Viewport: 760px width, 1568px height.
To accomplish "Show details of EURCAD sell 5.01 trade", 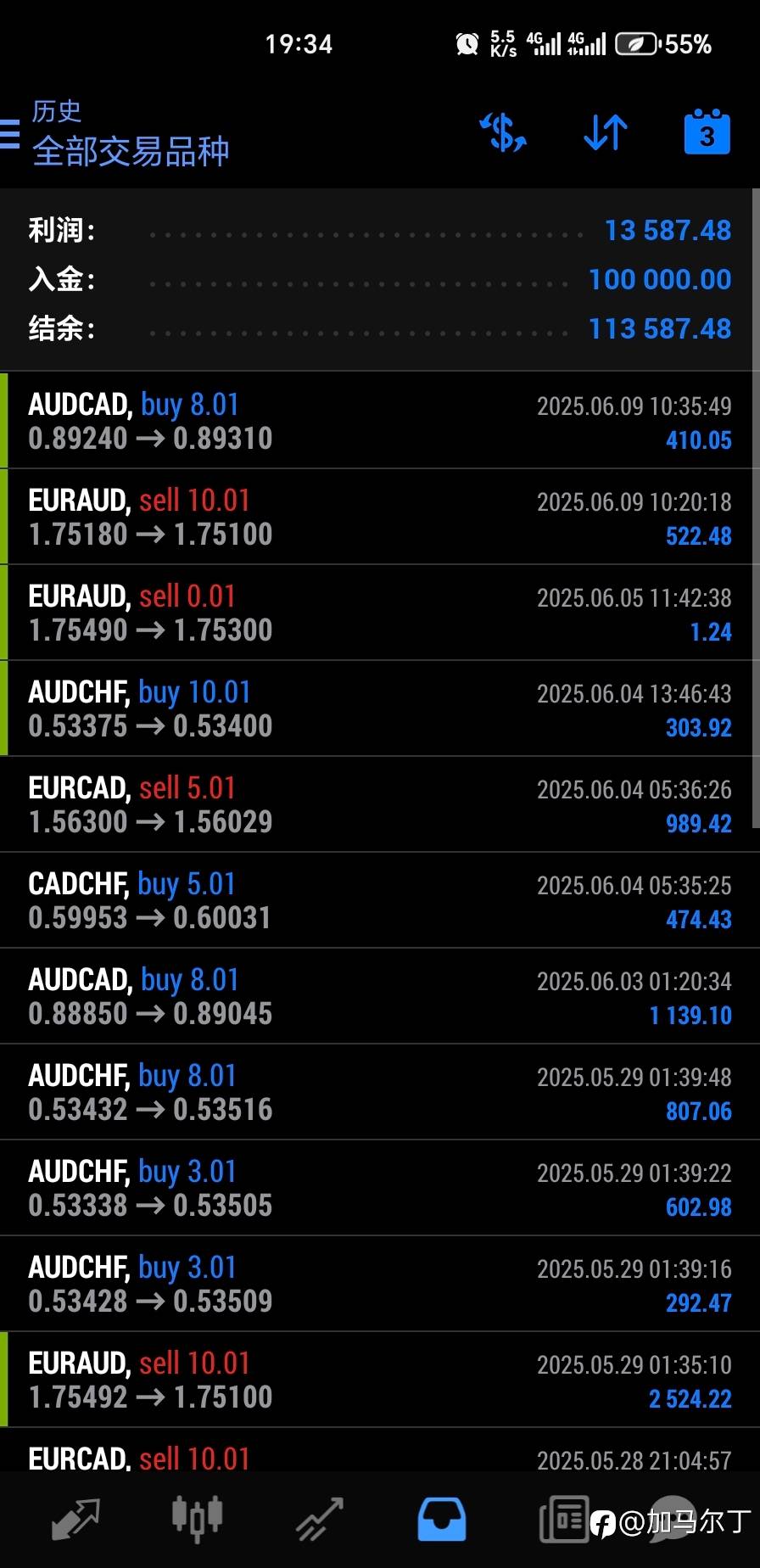I will pyautogui.click(x=379, y=804).
